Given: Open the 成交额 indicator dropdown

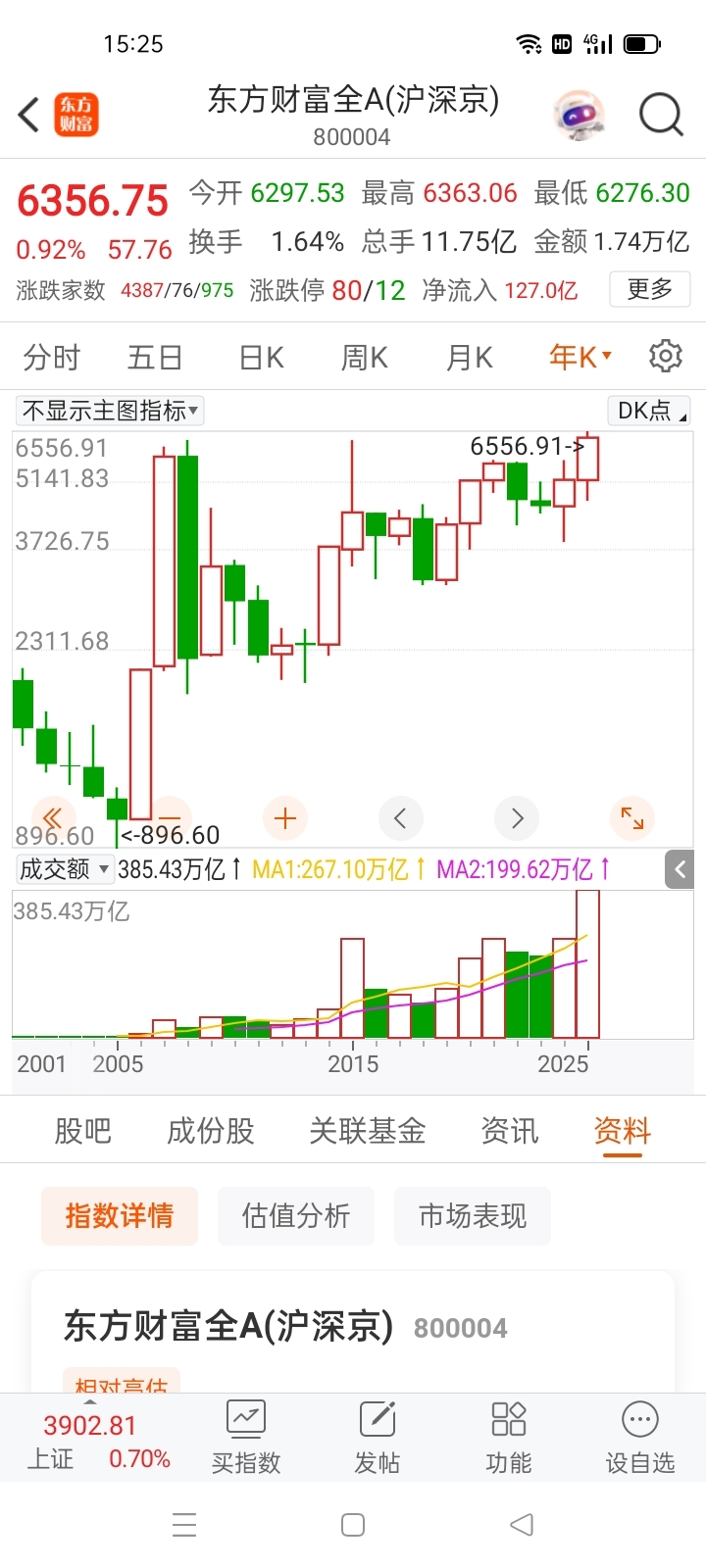Looking at the screenshot, I should point(63,869).
